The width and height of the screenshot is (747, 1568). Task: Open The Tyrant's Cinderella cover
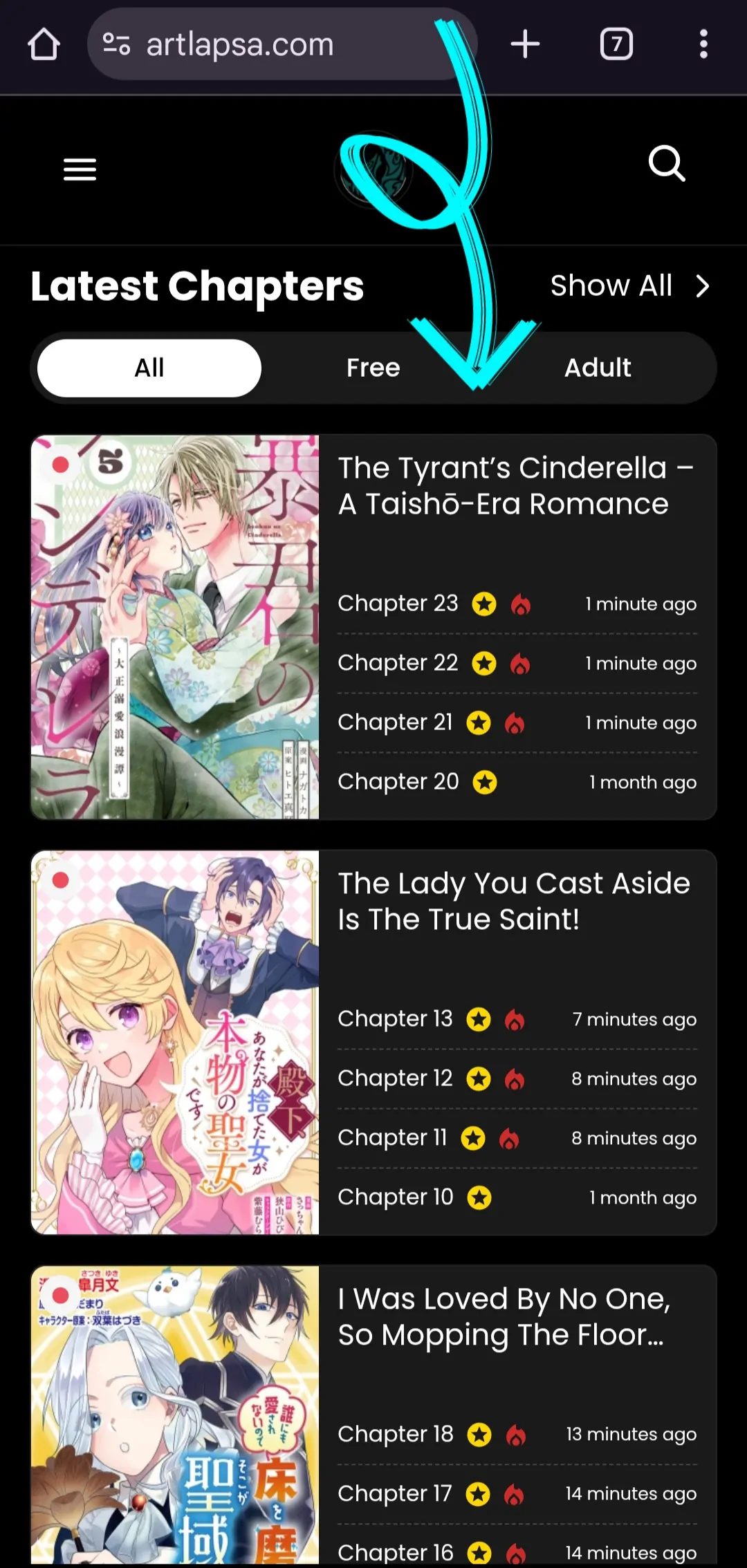point(175,626)
